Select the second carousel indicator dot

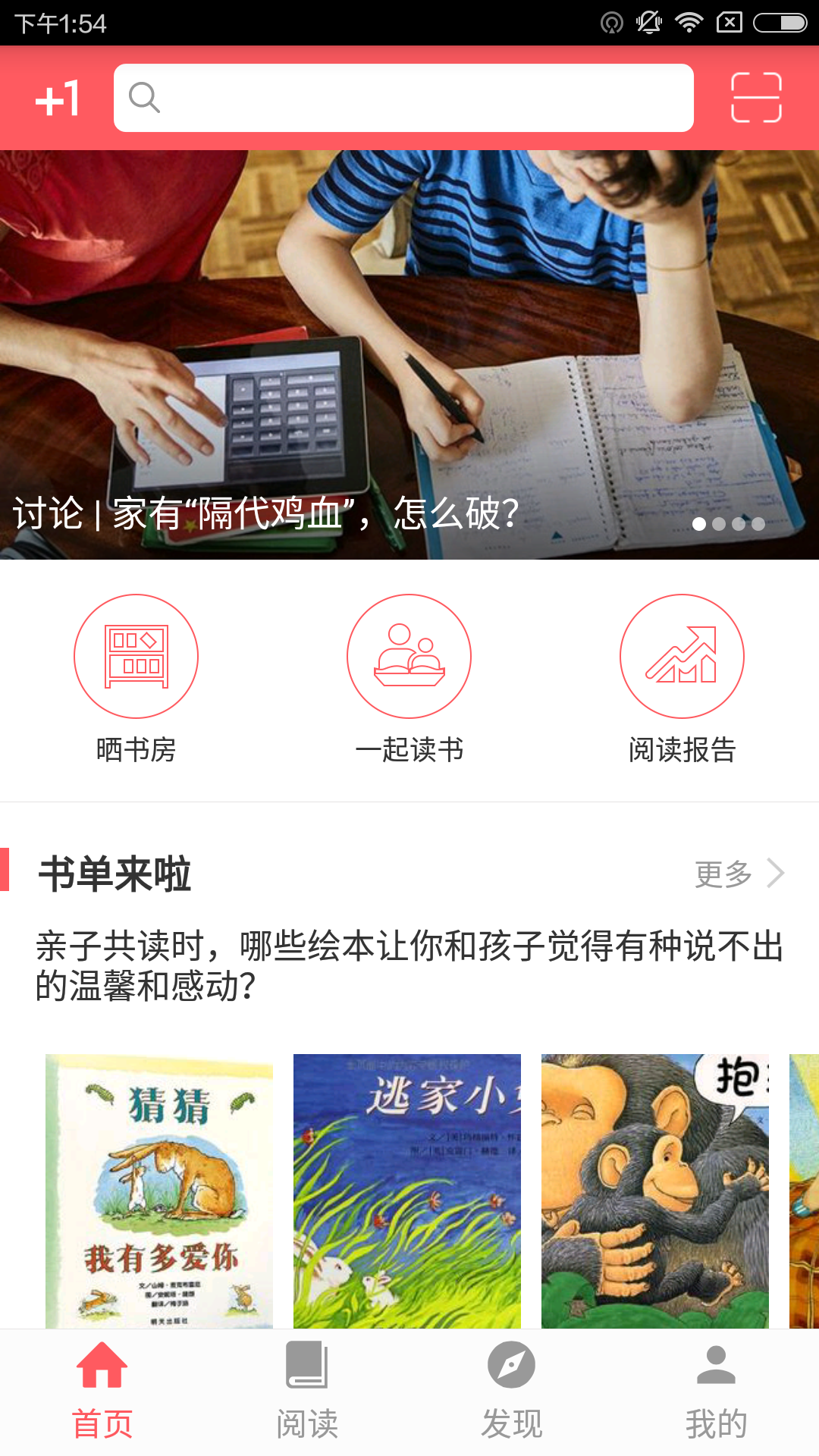click(719, 522)
